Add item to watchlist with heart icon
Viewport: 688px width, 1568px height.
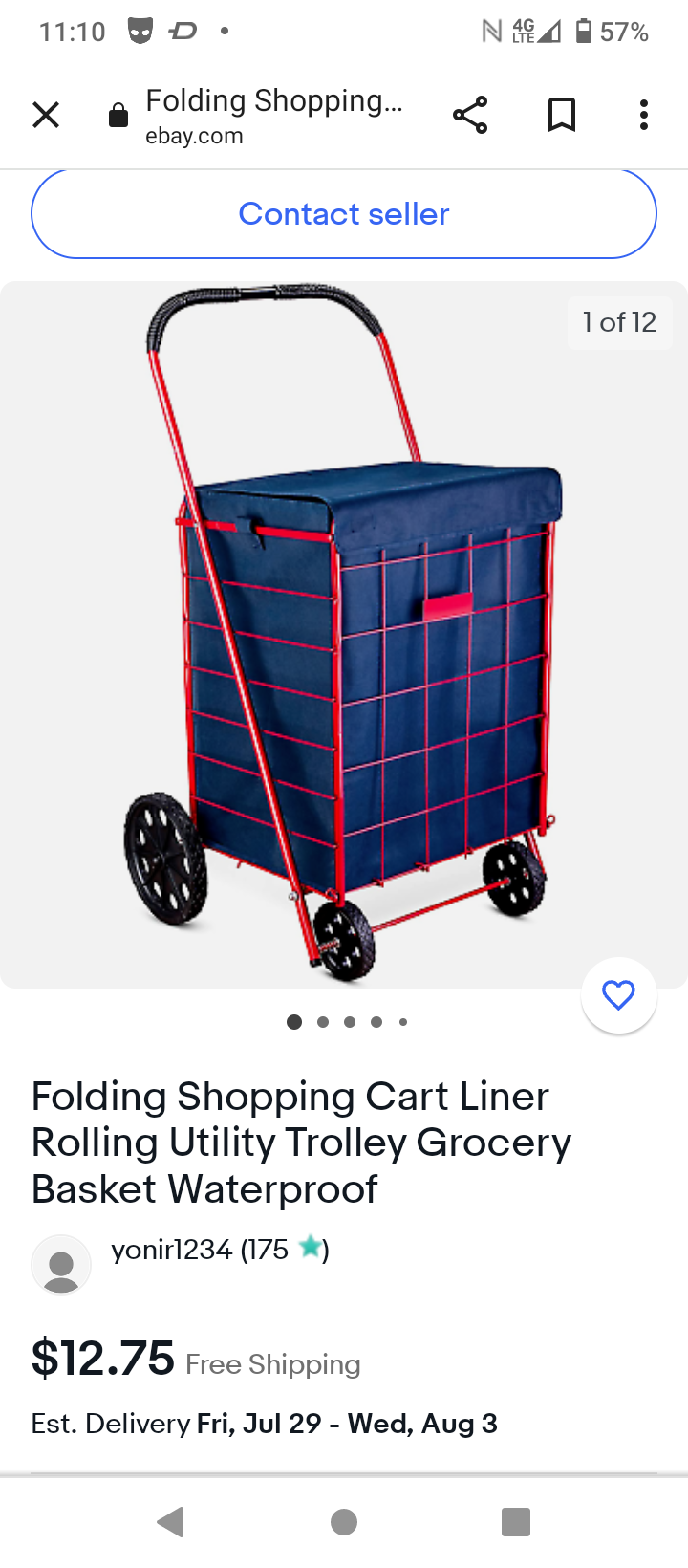coord(618,995)
